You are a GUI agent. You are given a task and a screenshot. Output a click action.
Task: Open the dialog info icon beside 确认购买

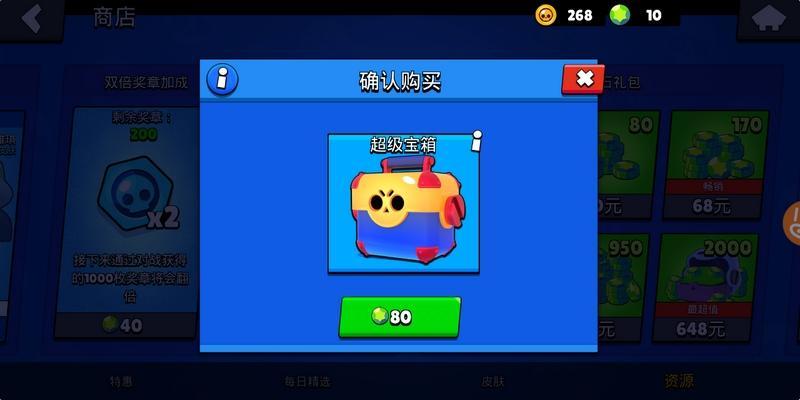(222, 79)
